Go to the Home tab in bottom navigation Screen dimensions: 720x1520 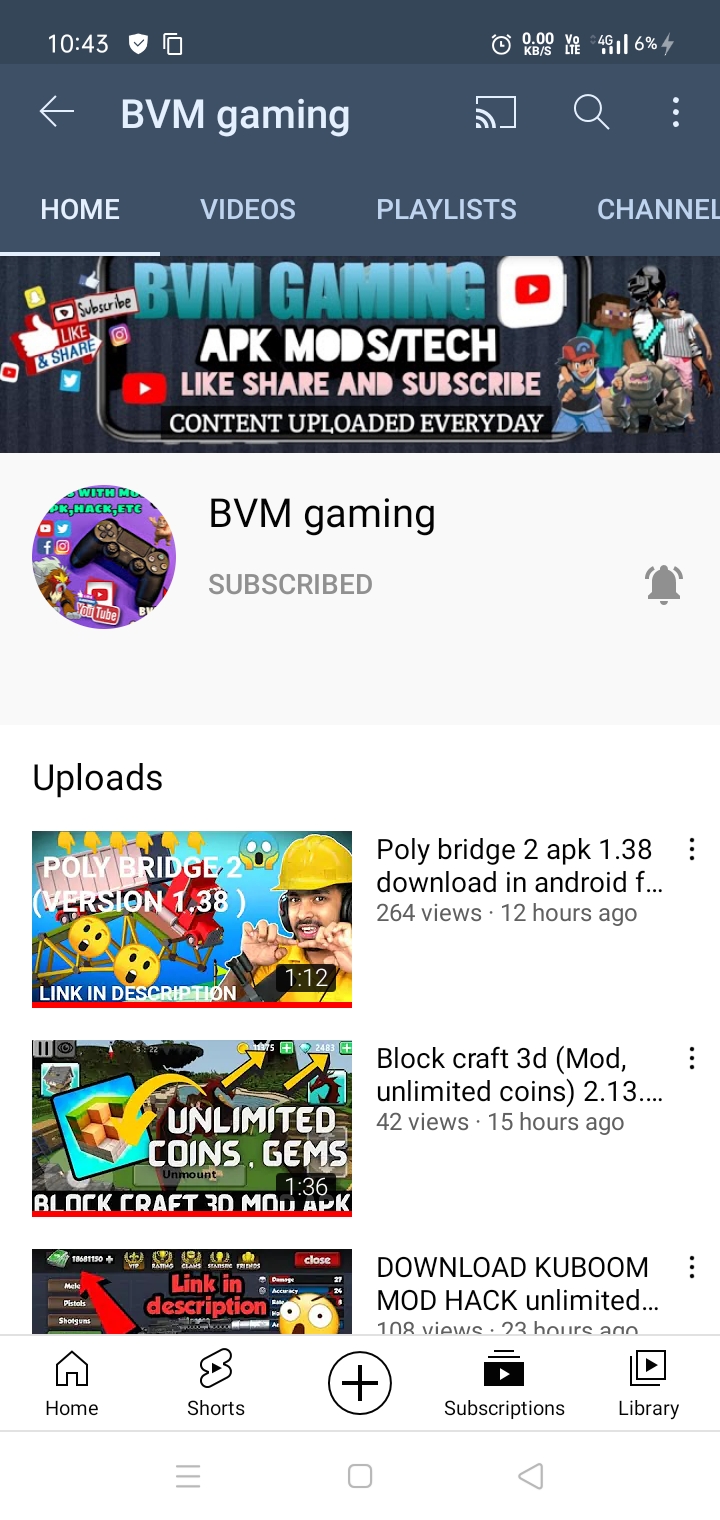click(72, 1383)
